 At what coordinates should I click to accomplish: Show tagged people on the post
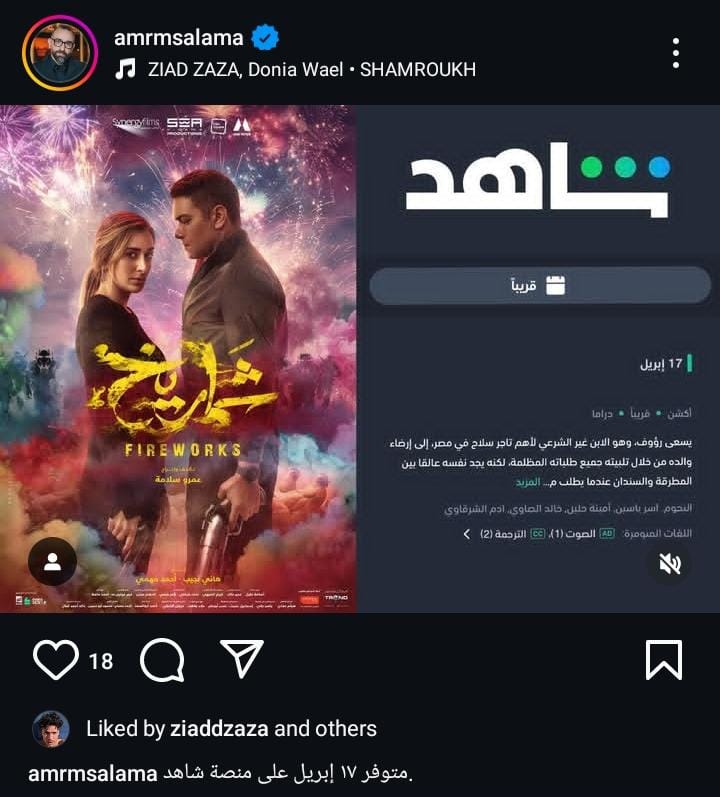52,563
